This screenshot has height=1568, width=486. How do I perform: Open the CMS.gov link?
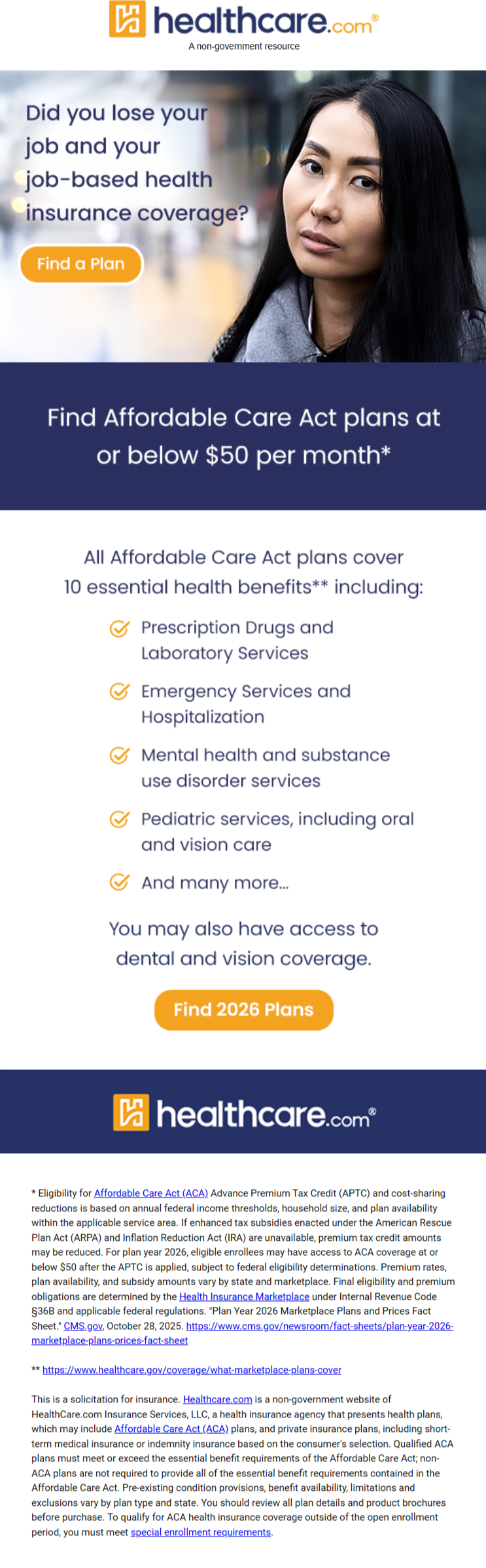tap(83, 1325)
